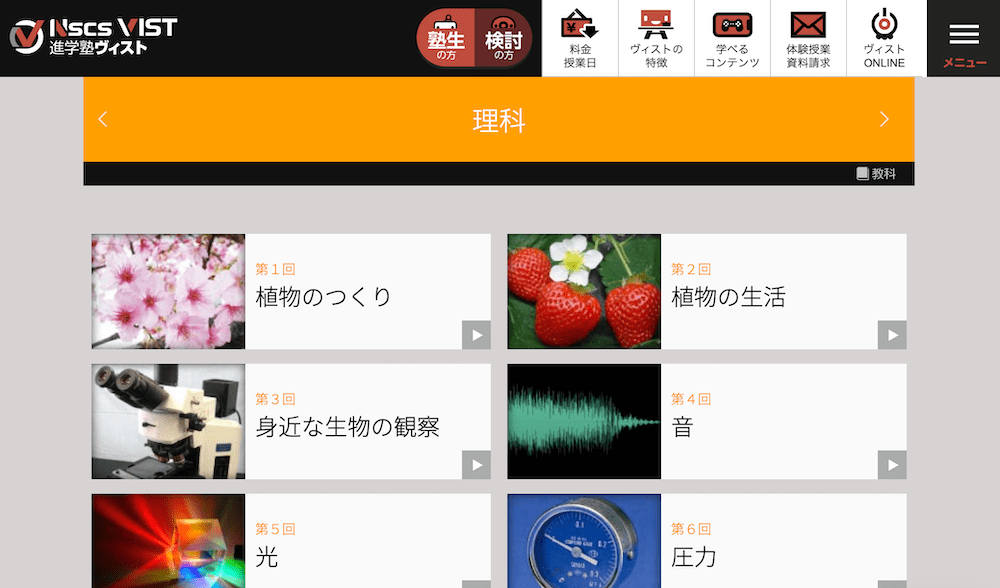Go to previous subject with left arrow

(103, 120)
